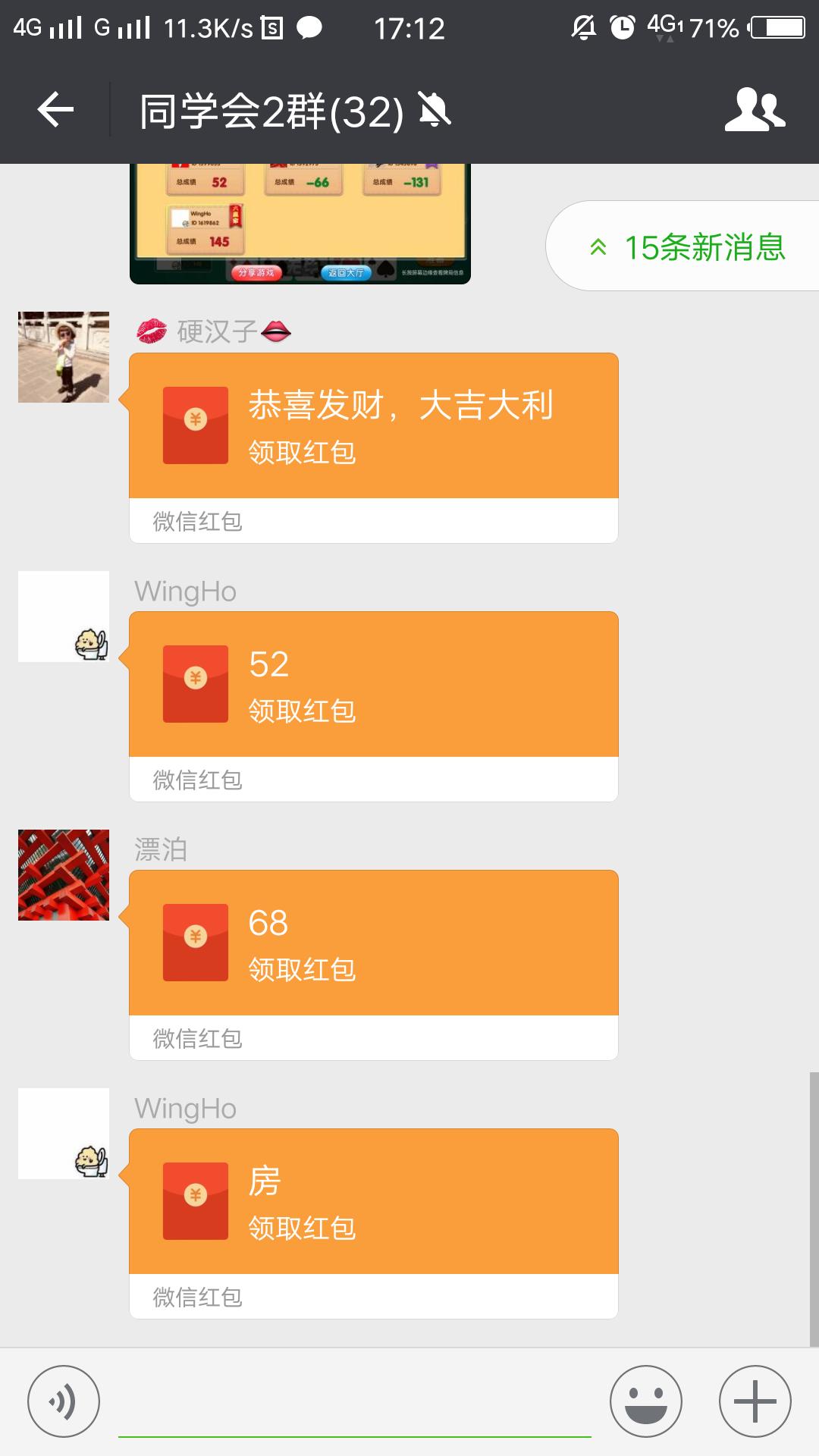Screen dimensions: 819x1456
Task: Open group members info
Action: click(755, 111)
